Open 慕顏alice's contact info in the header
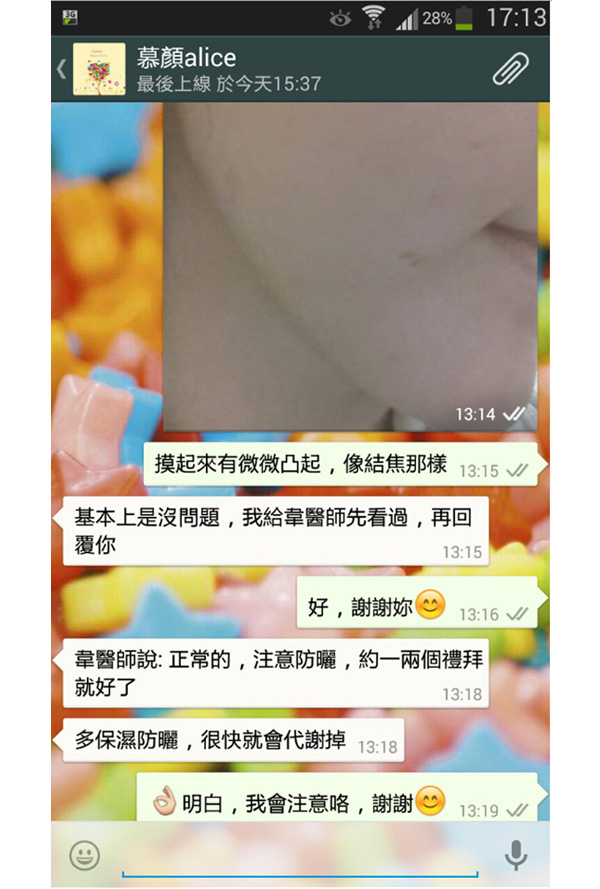 click(x=230, y=69)
